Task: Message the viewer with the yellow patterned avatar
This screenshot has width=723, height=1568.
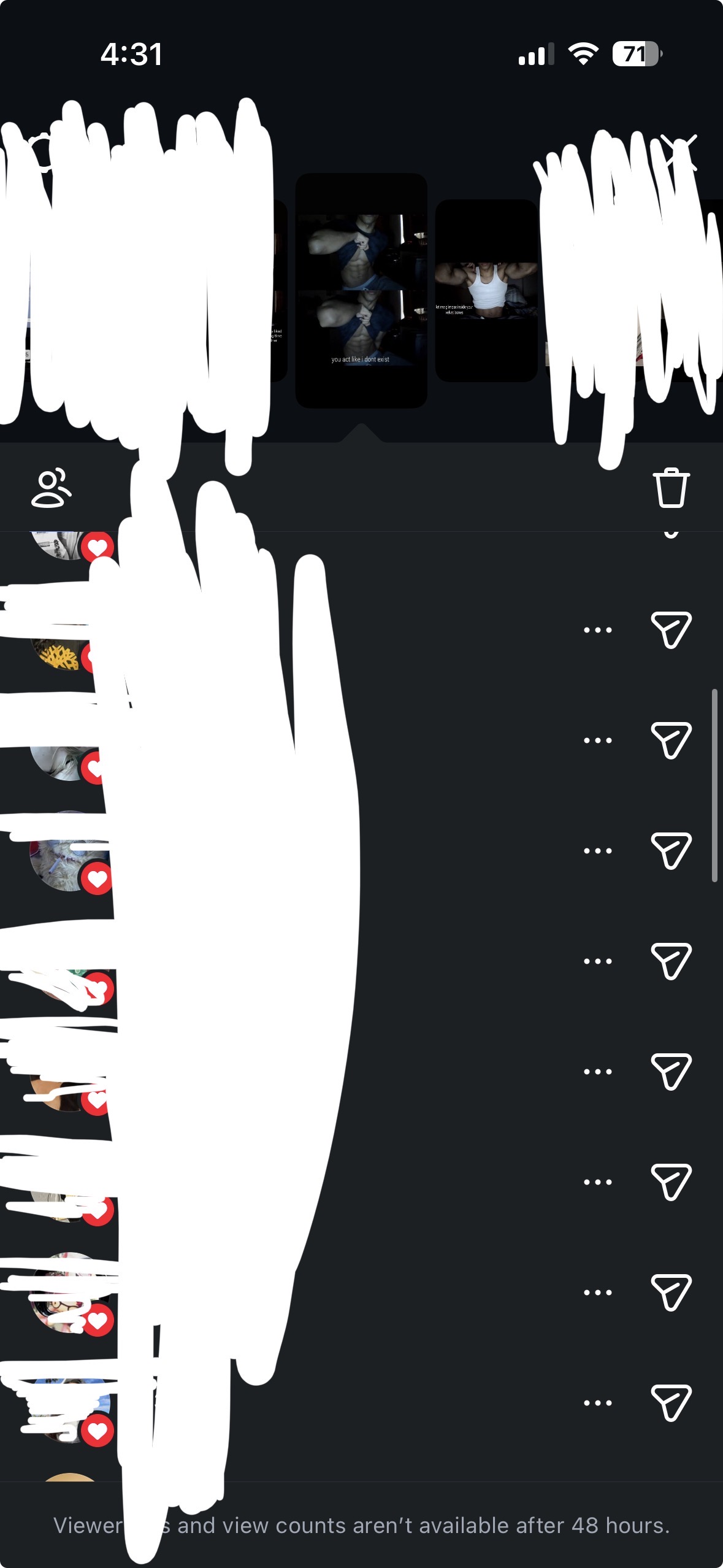Action: 671,630
